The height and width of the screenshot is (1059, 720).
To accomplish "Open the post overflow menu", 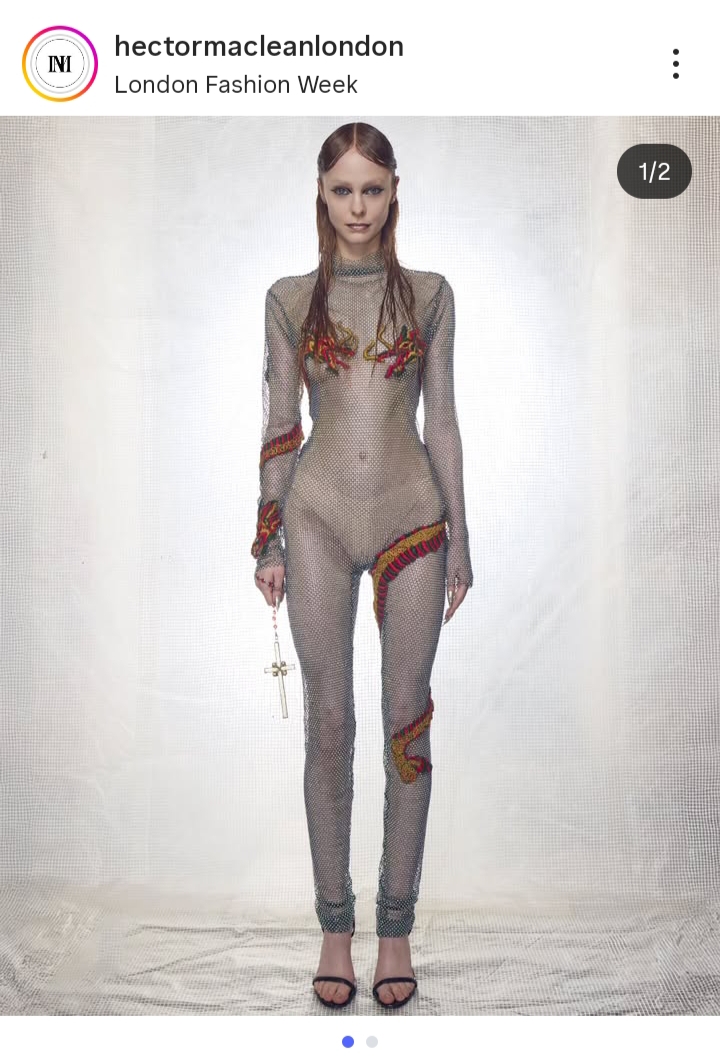I will (x=676, y=64).
